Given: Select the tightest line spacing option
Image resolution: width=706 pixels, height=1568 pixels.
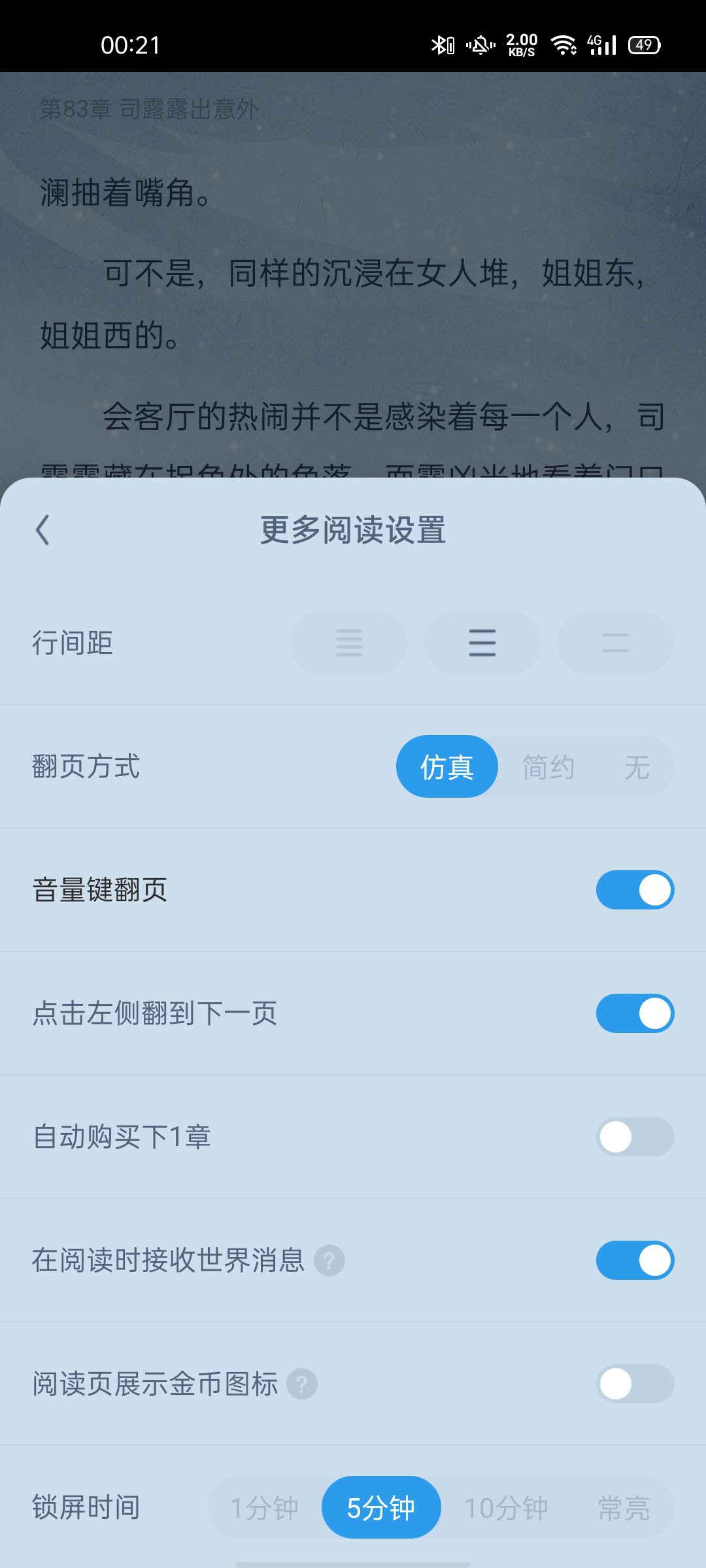Looking at the screenshot, I should click(349, 643).
